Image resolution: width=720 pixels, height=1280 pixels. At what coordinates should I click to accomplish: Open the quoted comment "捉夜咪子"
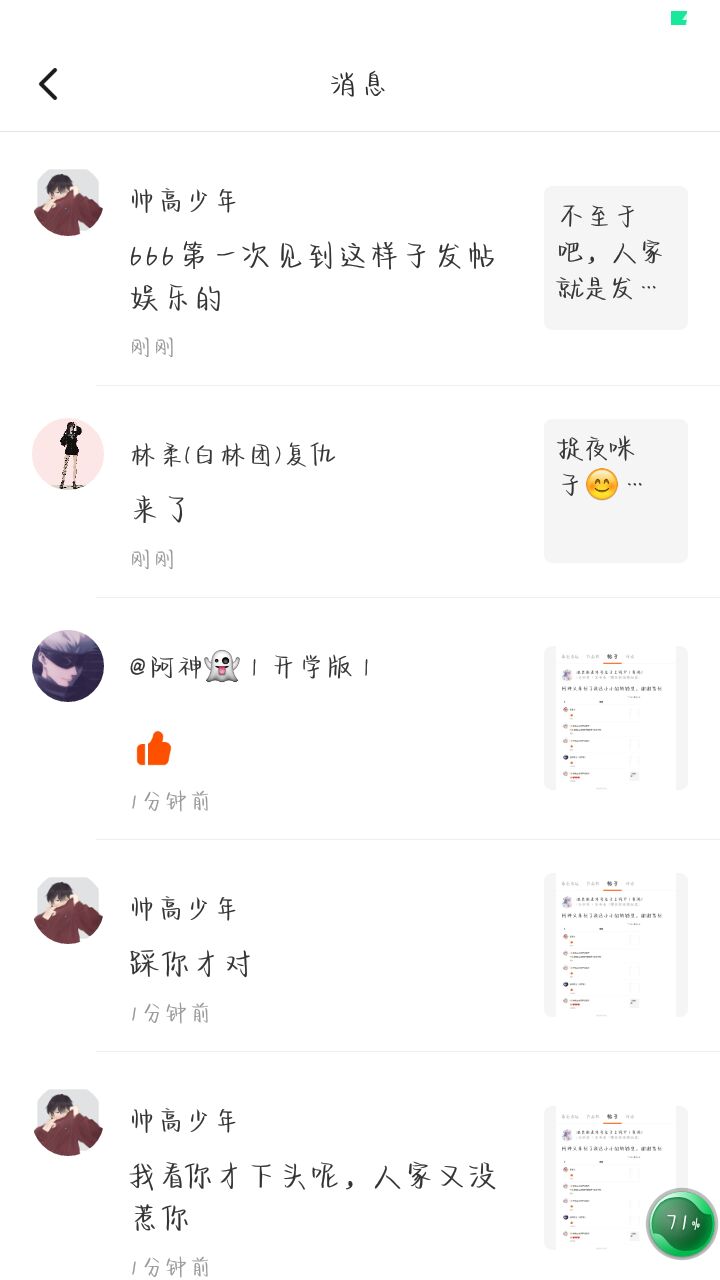(615, 490)
